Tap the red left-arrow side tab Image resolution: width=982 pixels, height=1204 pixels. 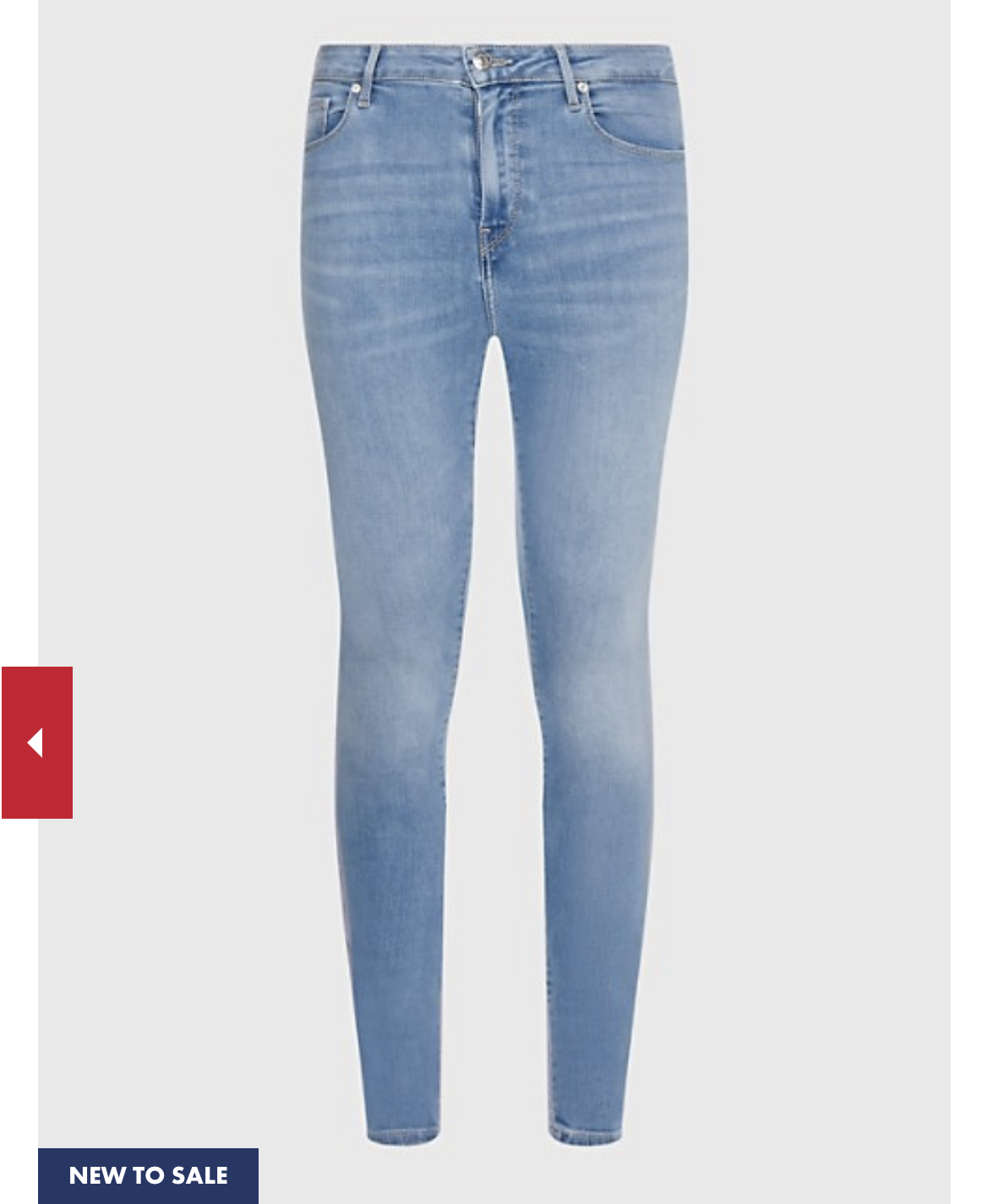37,743
